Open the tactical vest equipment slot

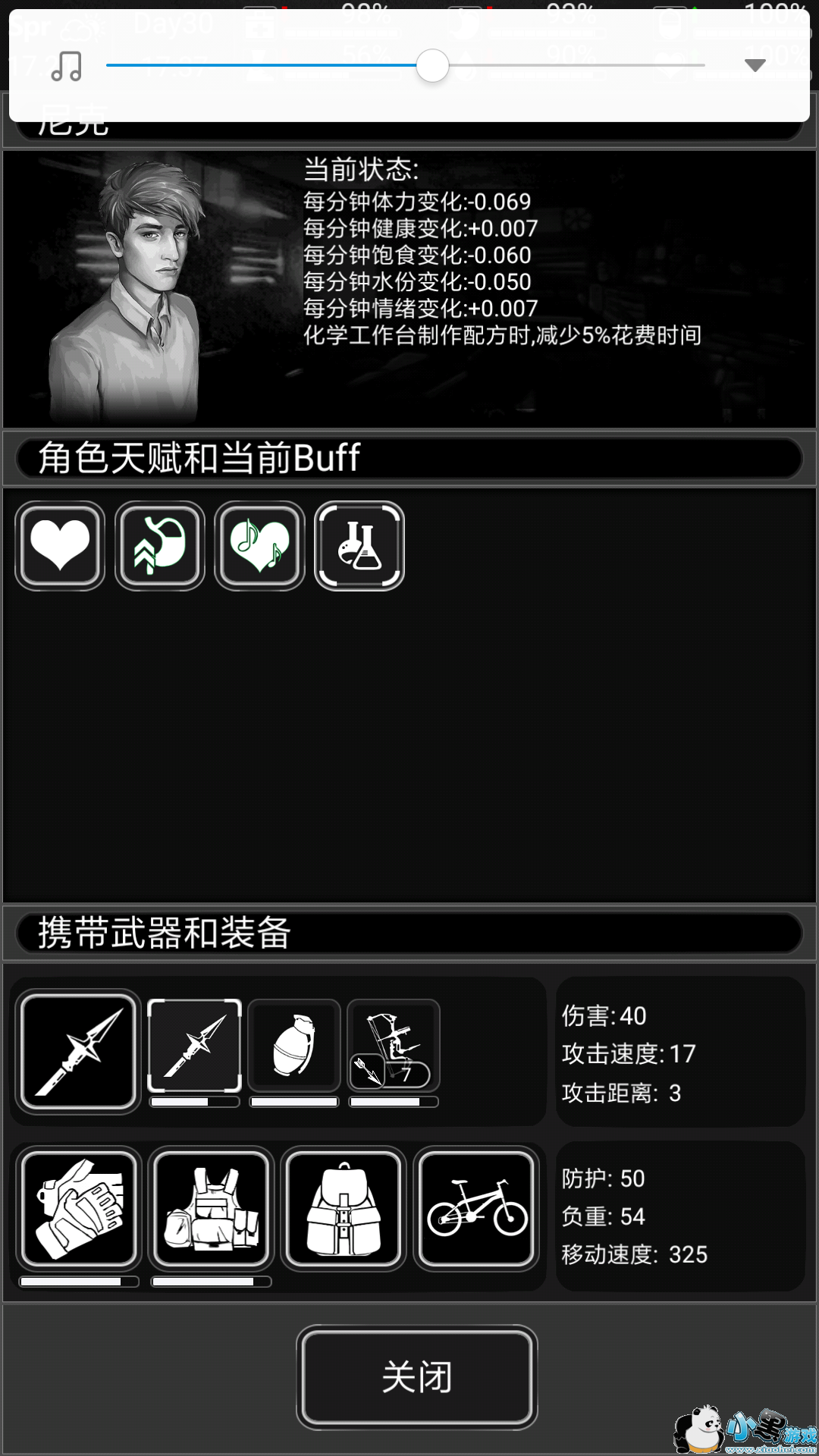point(212,1208)
